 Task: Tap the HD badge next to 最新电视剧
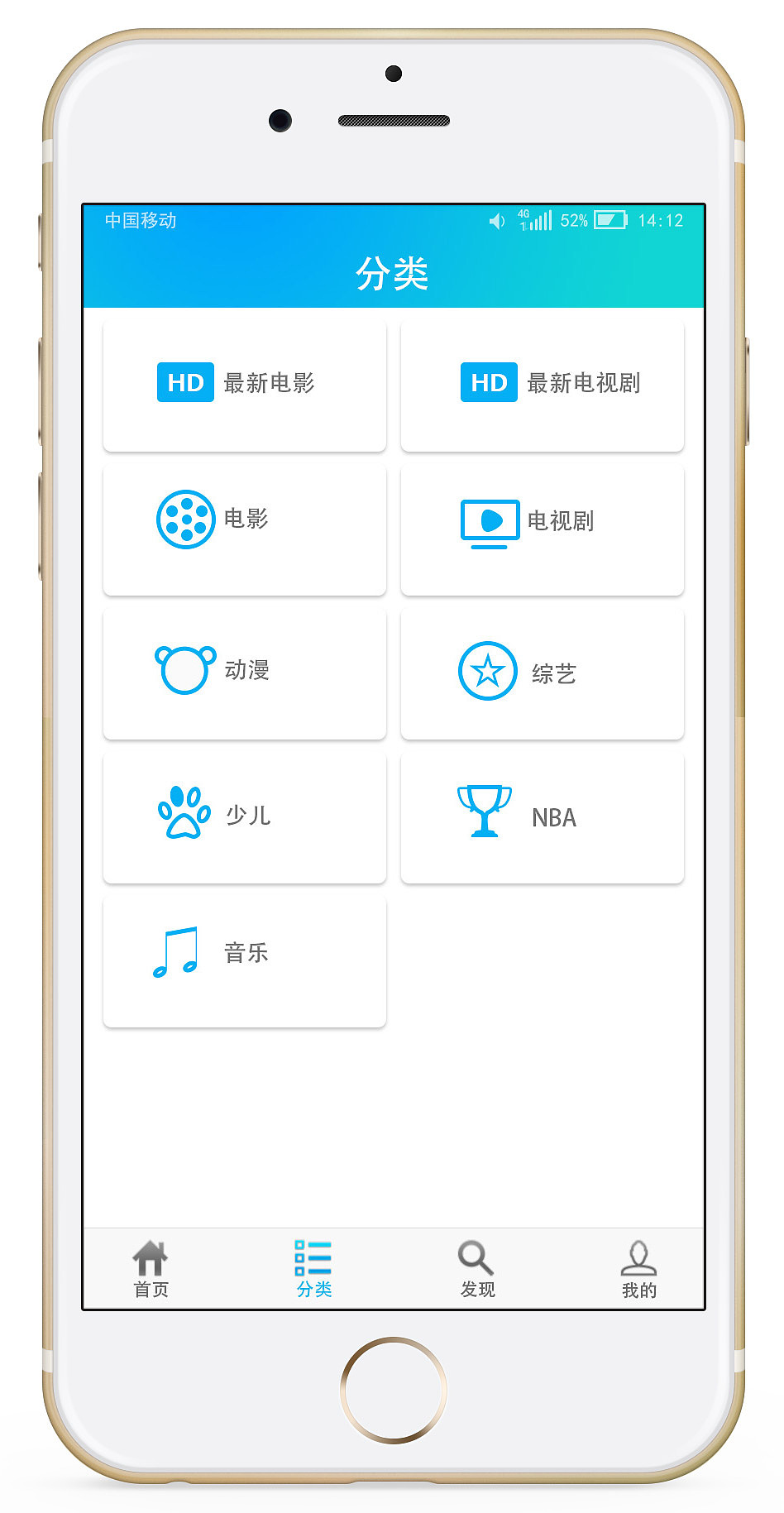488,382
